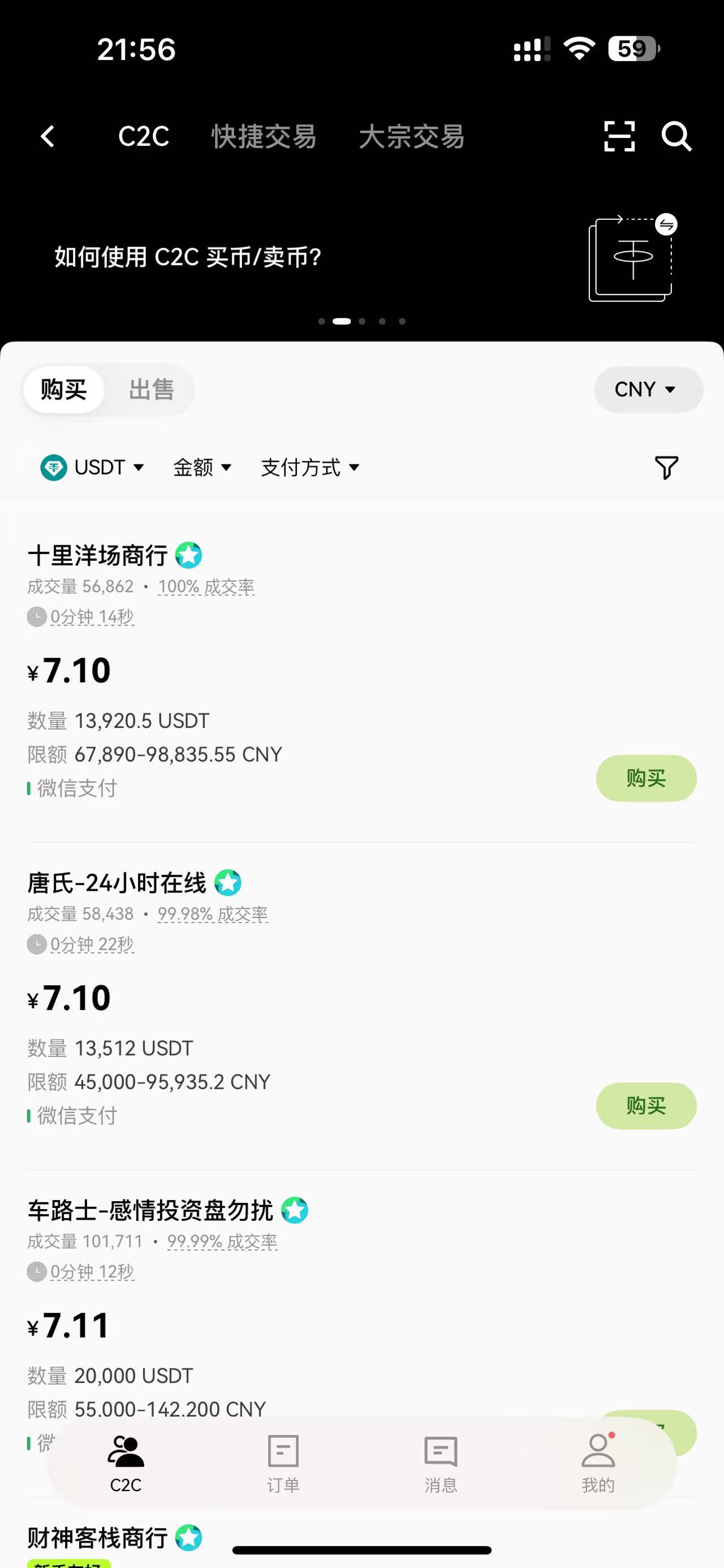Tap 购买 on 十里洋场商行 offer
This screenshot has height=1568, width=724.
(645, 778)
